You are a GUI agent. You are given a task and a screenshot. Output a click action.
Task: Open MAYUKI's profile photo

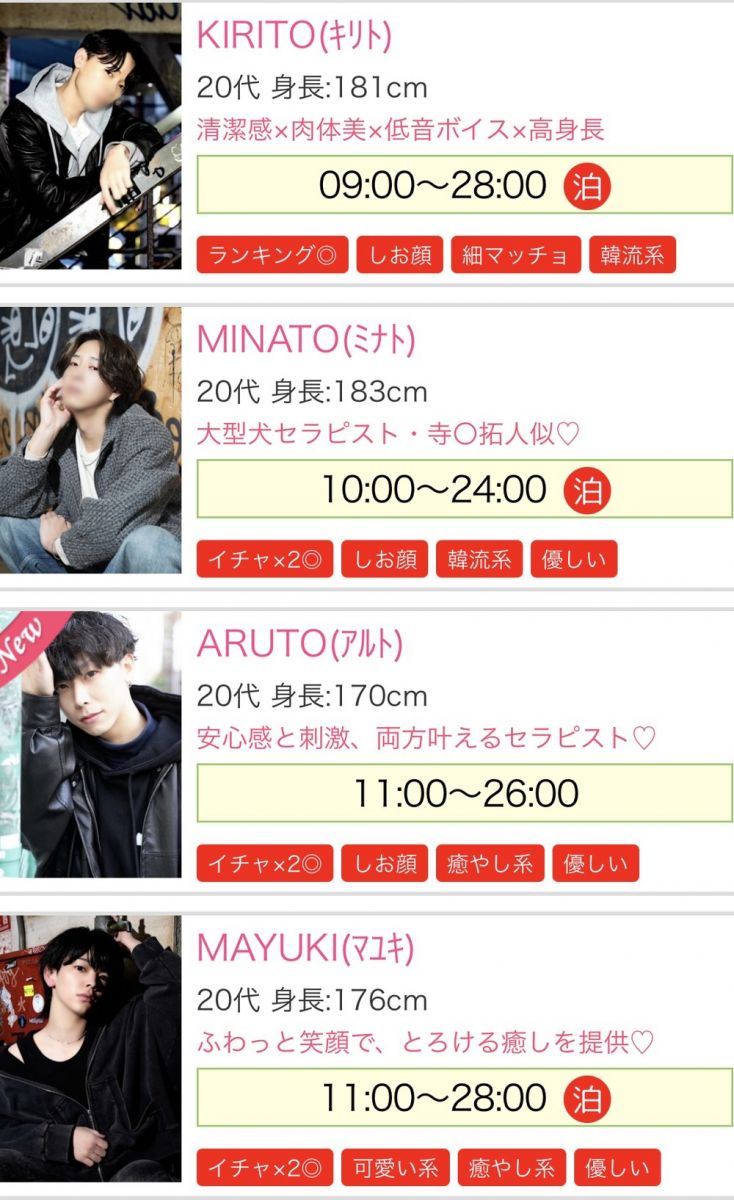90,1048
